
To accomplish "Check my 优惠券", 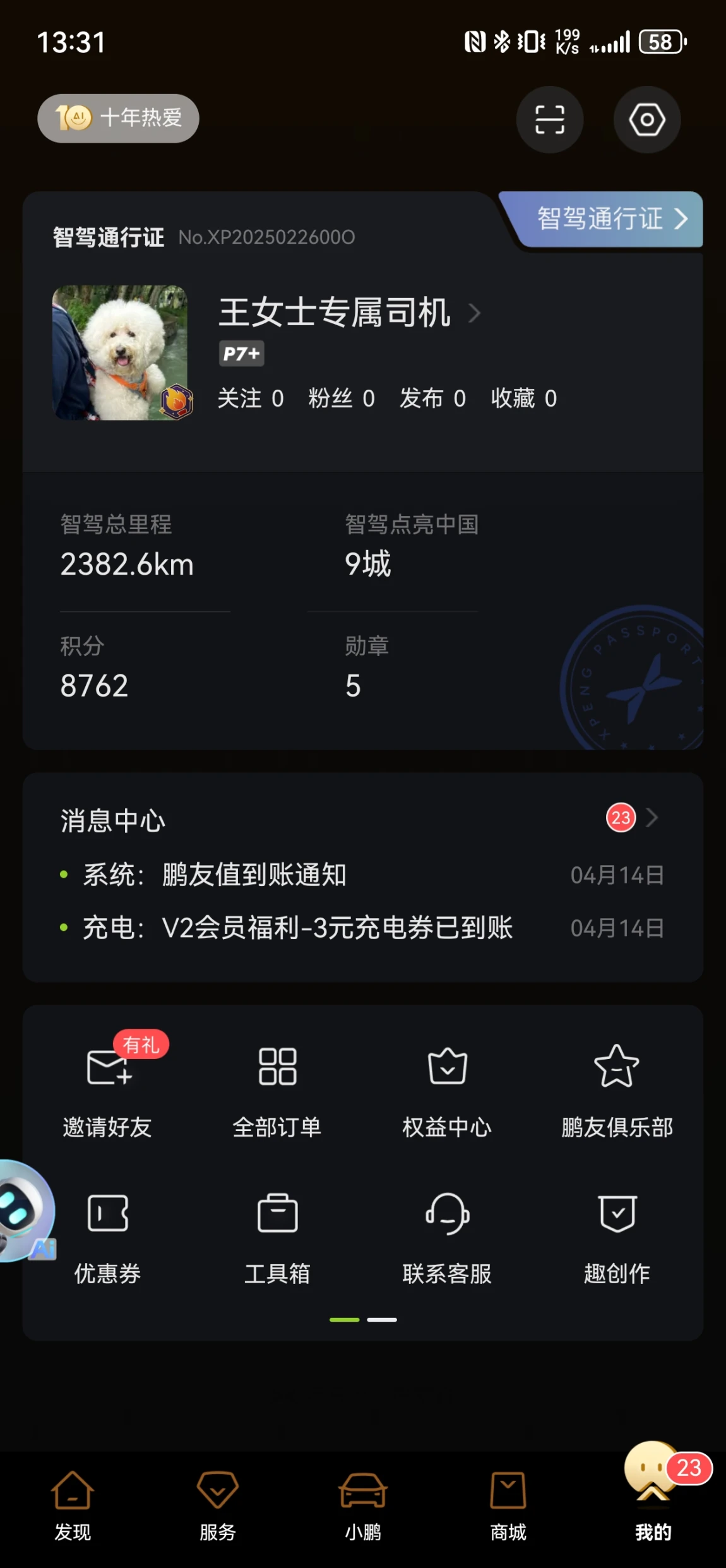I will (x=108, y=1233).
